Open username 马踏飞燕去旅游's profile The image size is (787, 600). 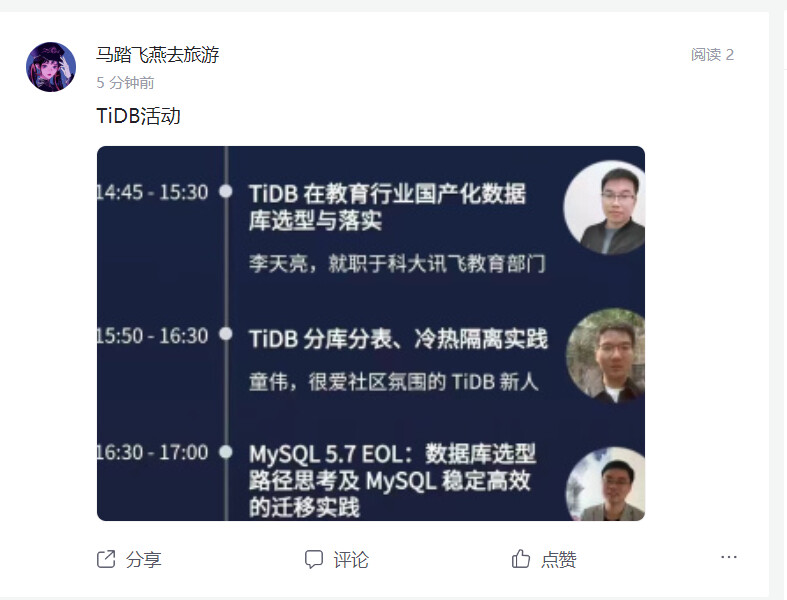157,55
